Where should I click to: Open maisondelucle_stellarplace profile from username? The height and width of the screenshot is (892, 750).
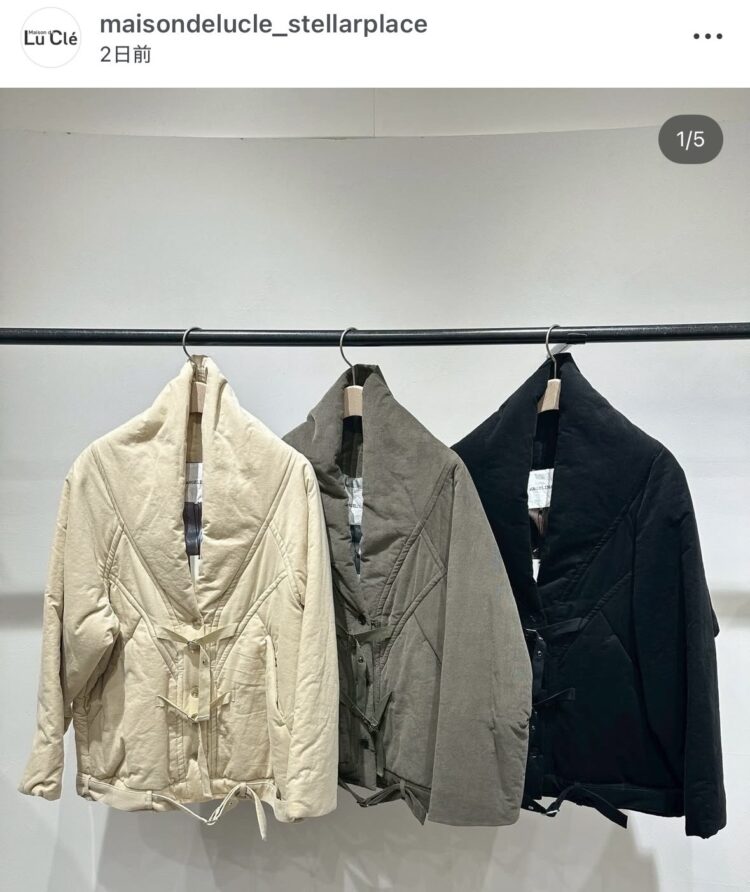tap(263, 24)
